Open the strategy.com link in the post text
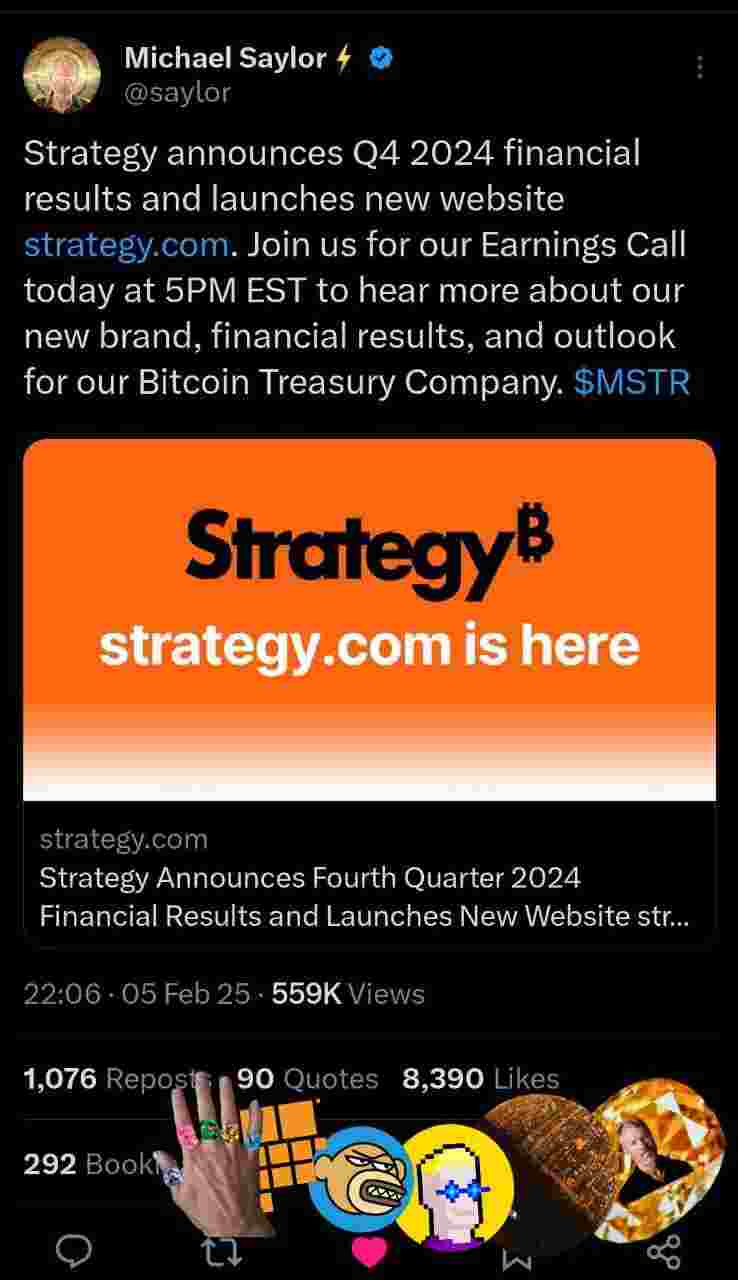The height and width of the screenshot is (1280, 738). [127, 244]
